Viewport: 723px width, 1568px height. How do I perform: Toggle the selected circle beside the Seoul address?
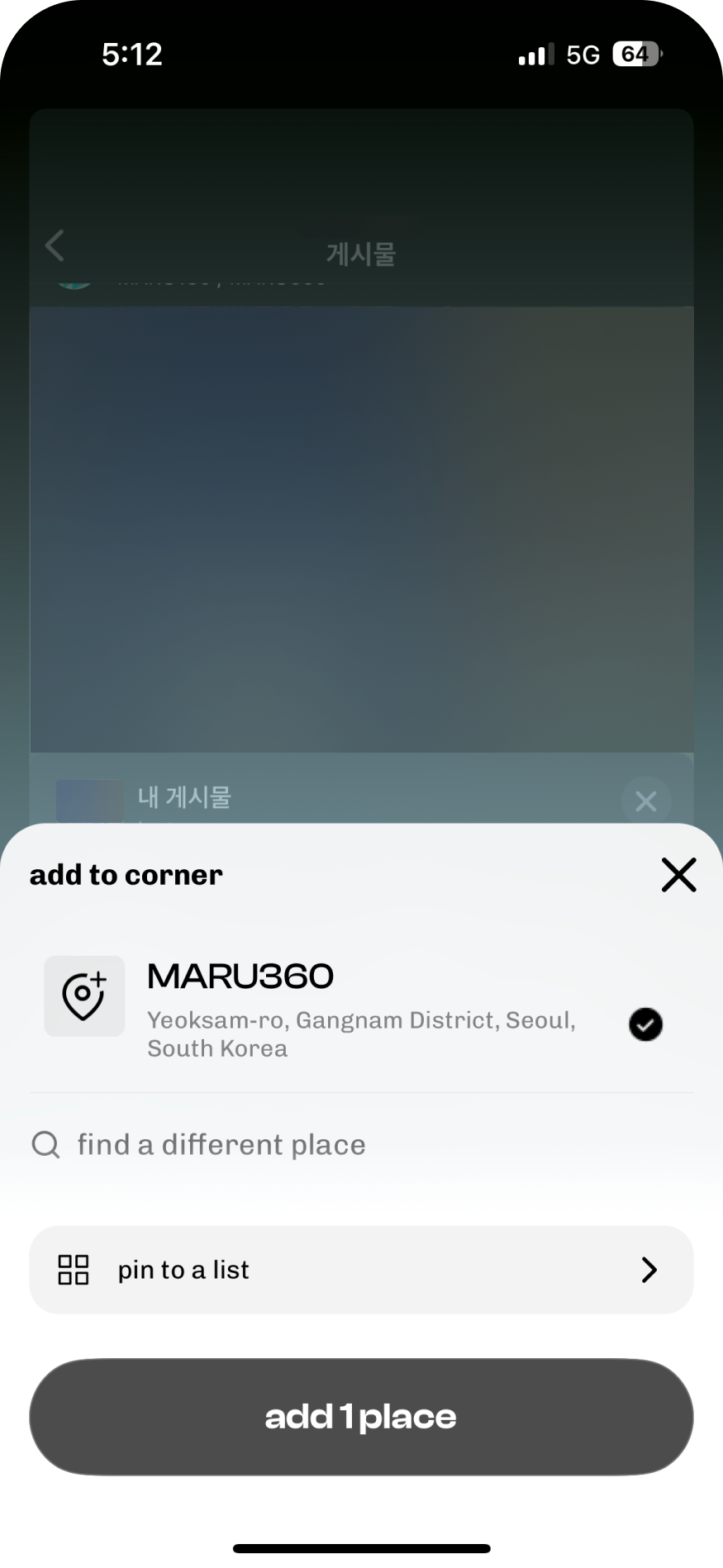point(645,1024)
